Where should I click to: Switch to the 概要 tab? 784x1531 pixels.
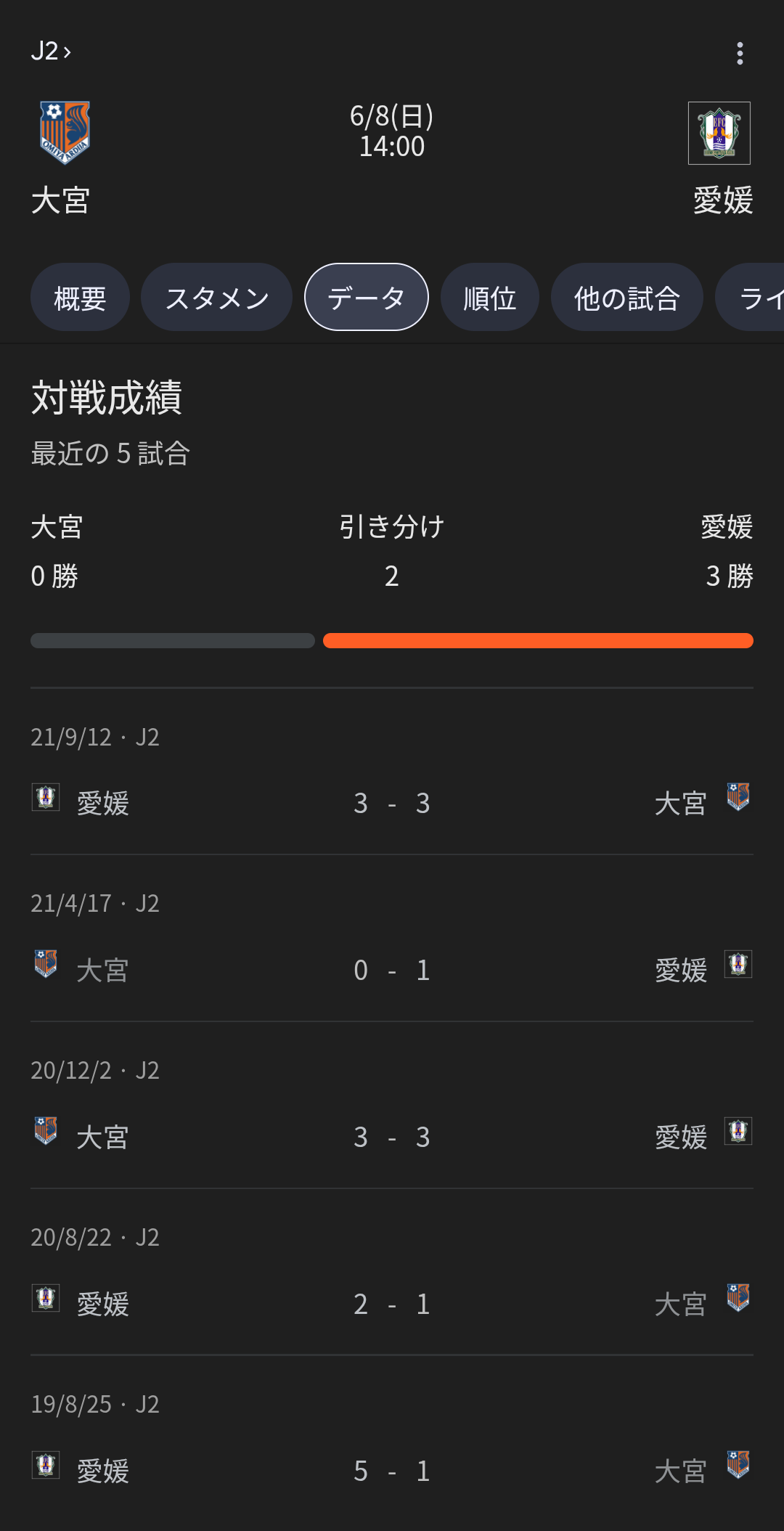tap(80, 298)
